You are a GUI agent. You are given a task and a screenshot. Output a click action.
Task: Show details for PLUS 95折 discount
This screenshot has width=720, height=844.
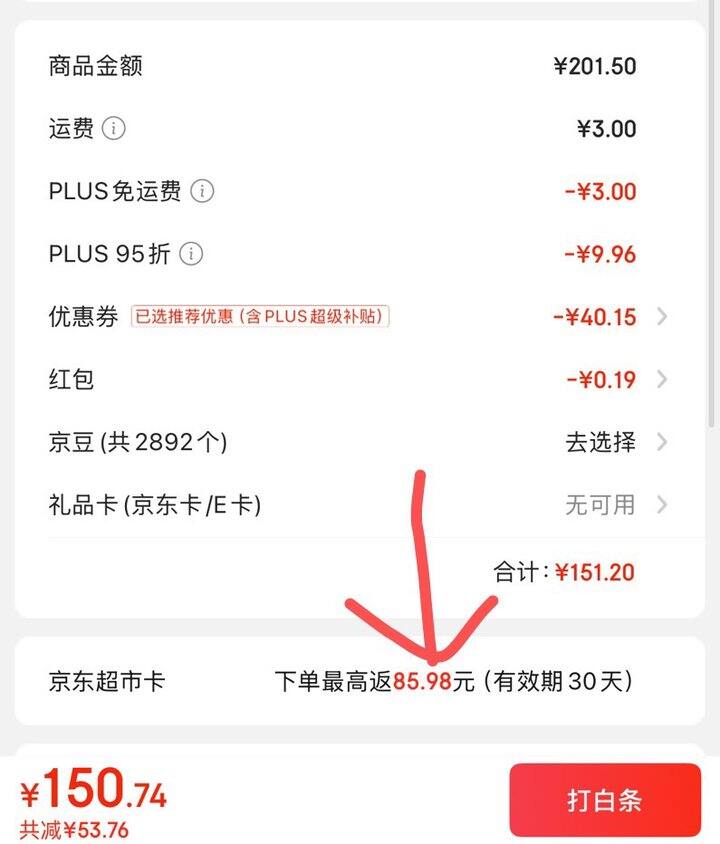pyautogui.click(x=191, y=254)
